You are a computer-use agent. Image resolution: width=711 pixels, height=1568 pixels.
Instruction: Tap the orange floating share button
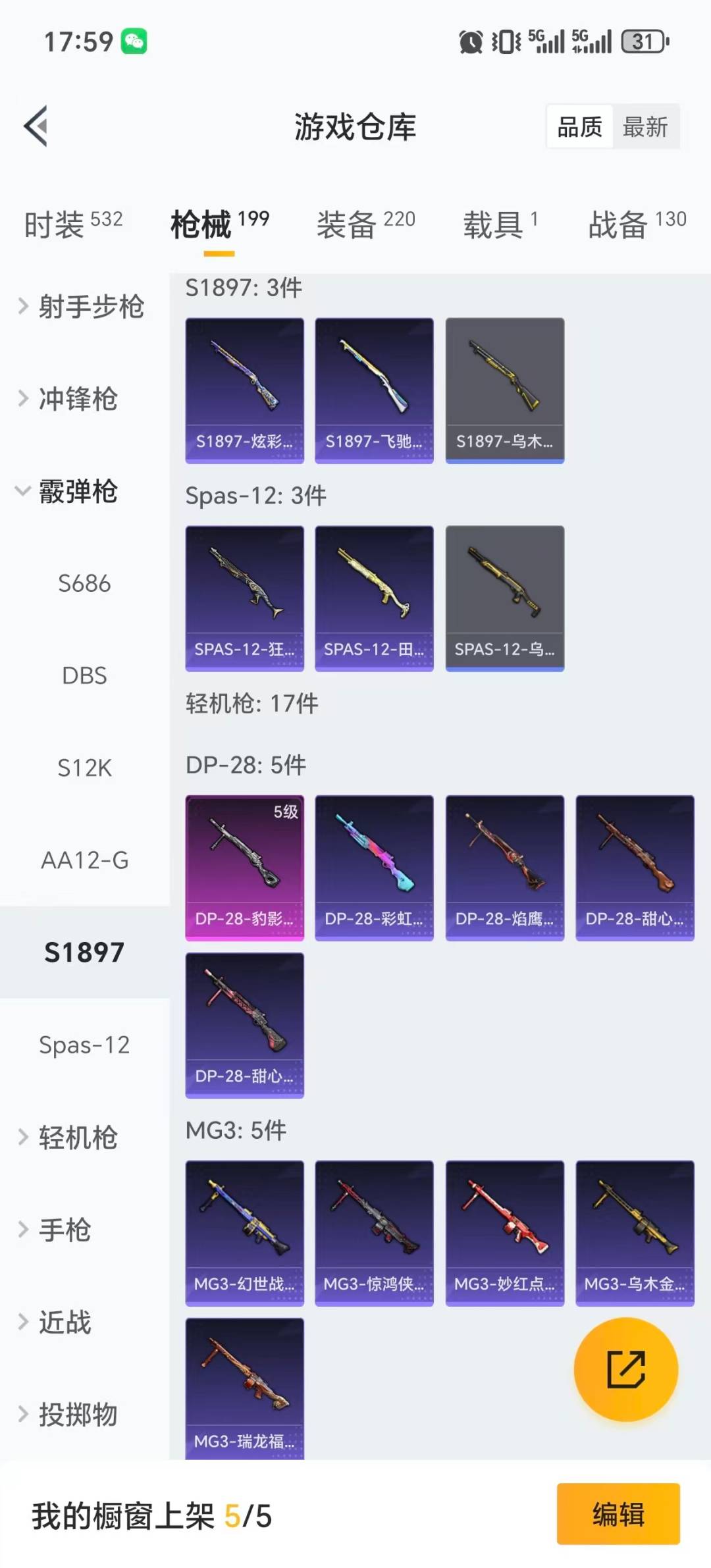coord(625,1369)
